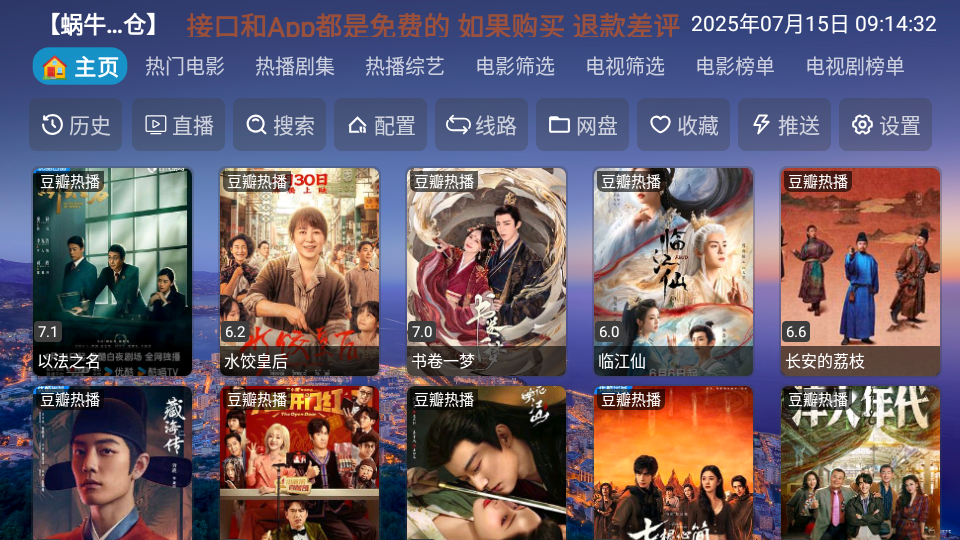Tap the 搜索 search button
The image size is (960, 540).
click(x=280, y=125)
